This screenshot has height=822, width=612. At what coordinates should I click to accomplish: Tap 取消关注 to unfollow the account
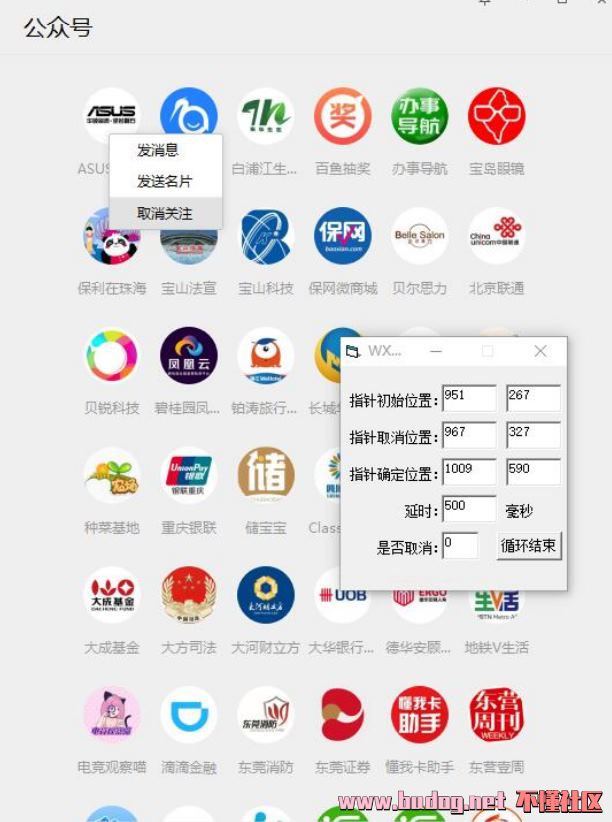click(164, 213)
